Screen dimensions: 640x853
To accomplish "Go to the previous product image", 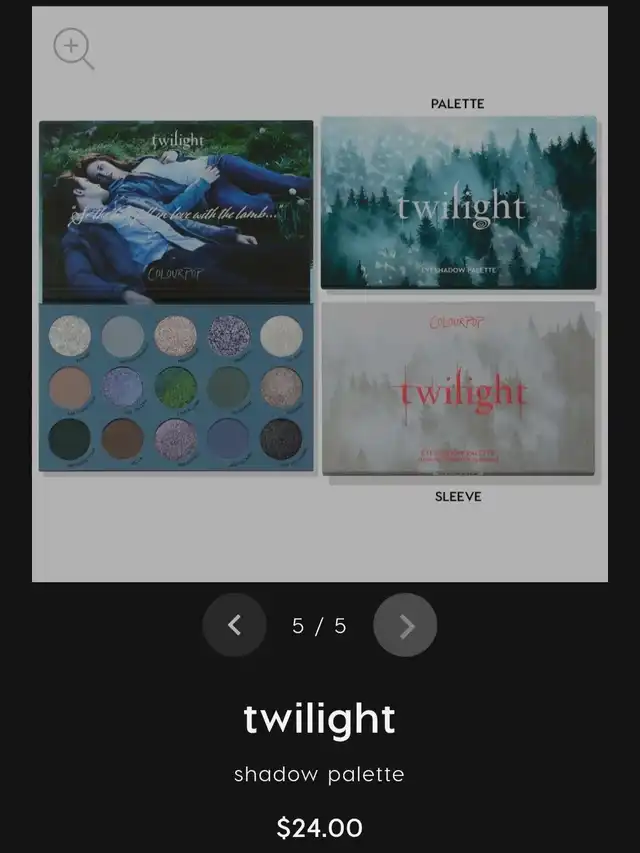I will pyautogui.click(x=234, y=625).
